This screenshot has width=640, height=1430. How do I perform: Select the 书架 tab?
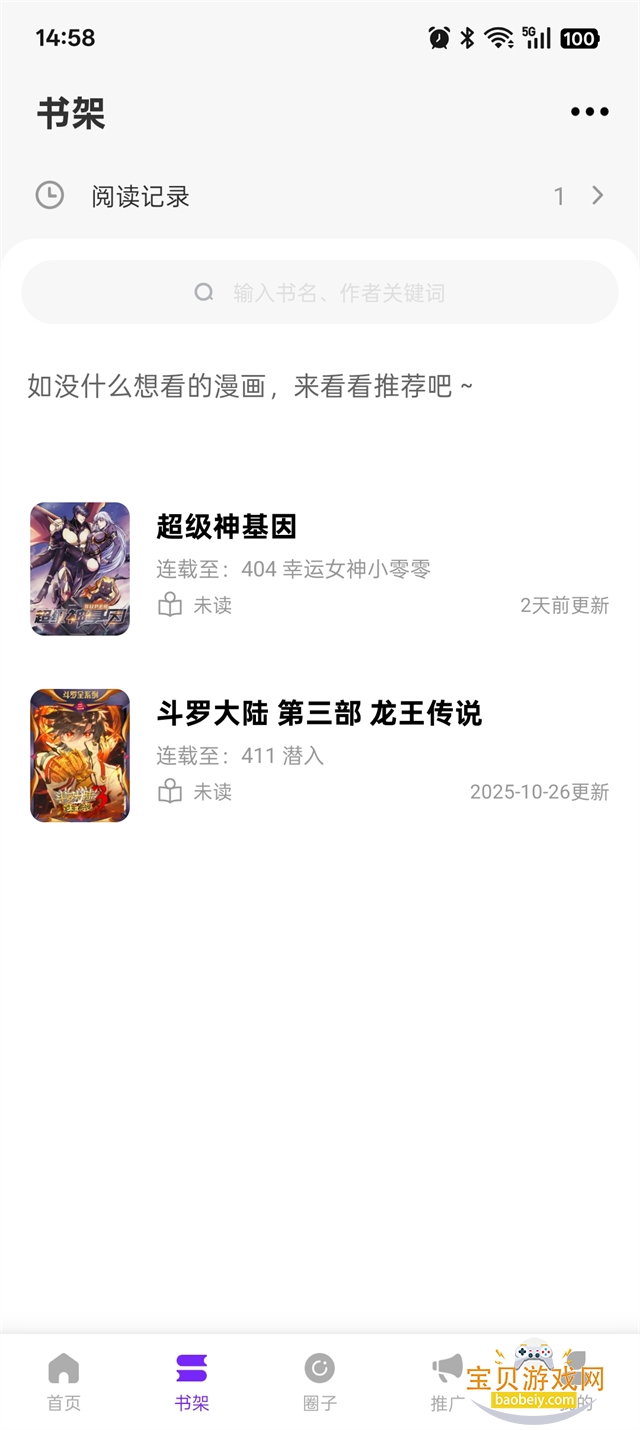[x=191, y=1380]
